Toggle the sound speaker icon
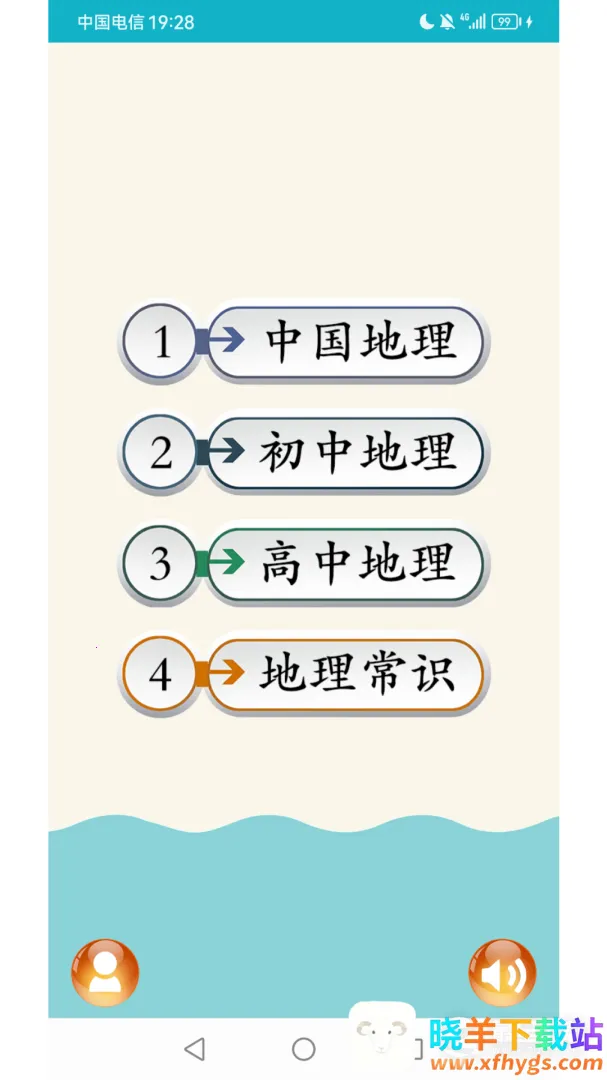This screenshot has width=607, height=1080. pyautogui.click(x=502, y=972)
